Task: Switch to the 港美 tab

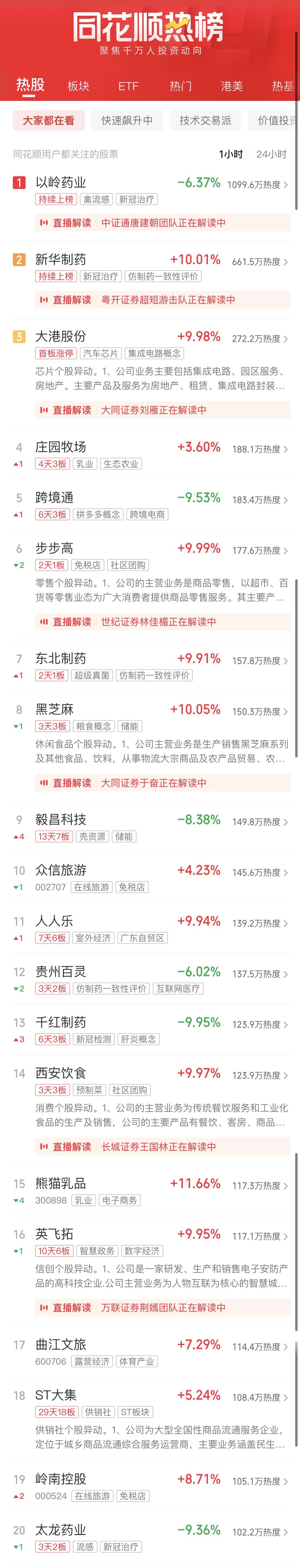Action: [232, 86]
